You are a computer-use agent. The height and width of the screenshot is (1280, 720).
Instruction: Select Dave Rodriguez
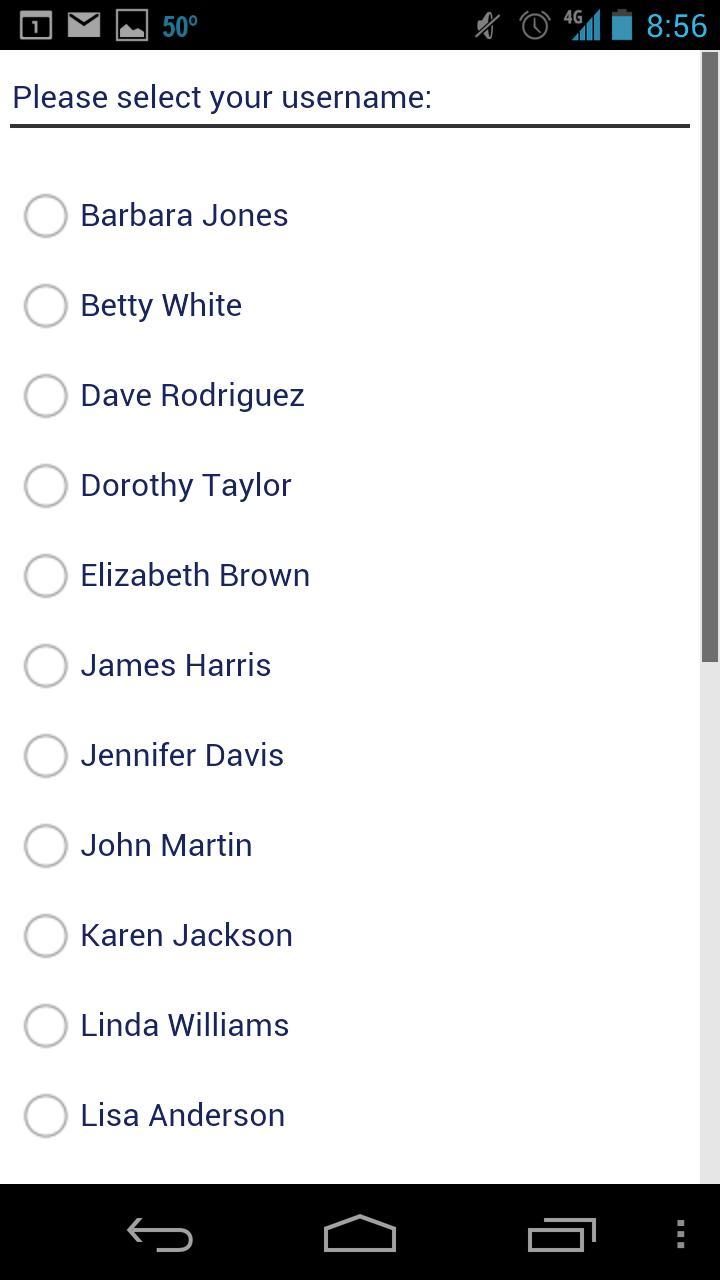pyautogui.click(x=46, y=396)
